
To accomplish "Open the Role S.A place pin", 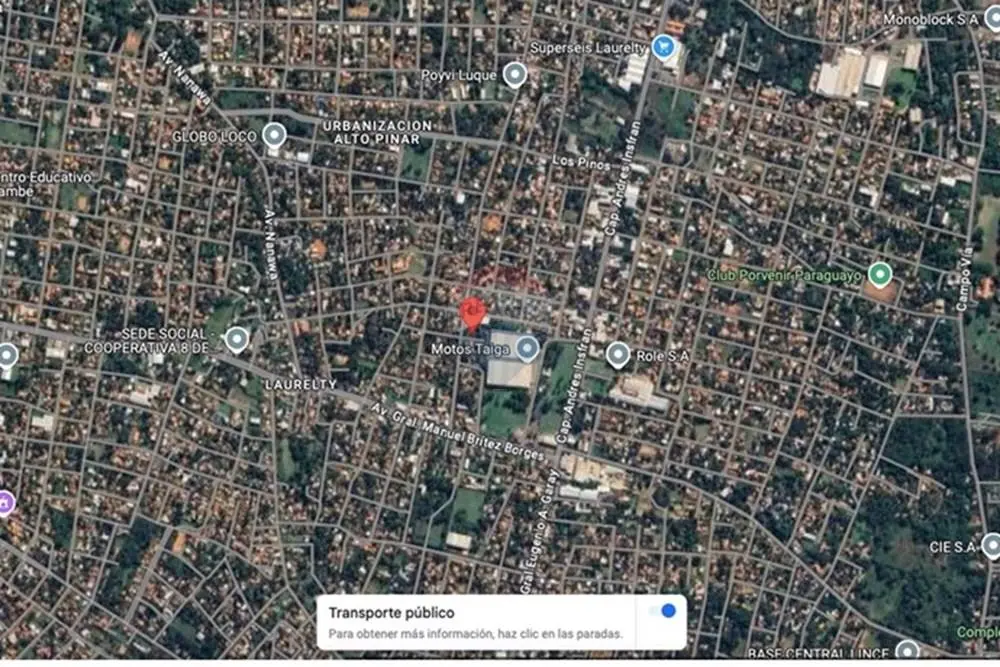I will tap(618, 355).
